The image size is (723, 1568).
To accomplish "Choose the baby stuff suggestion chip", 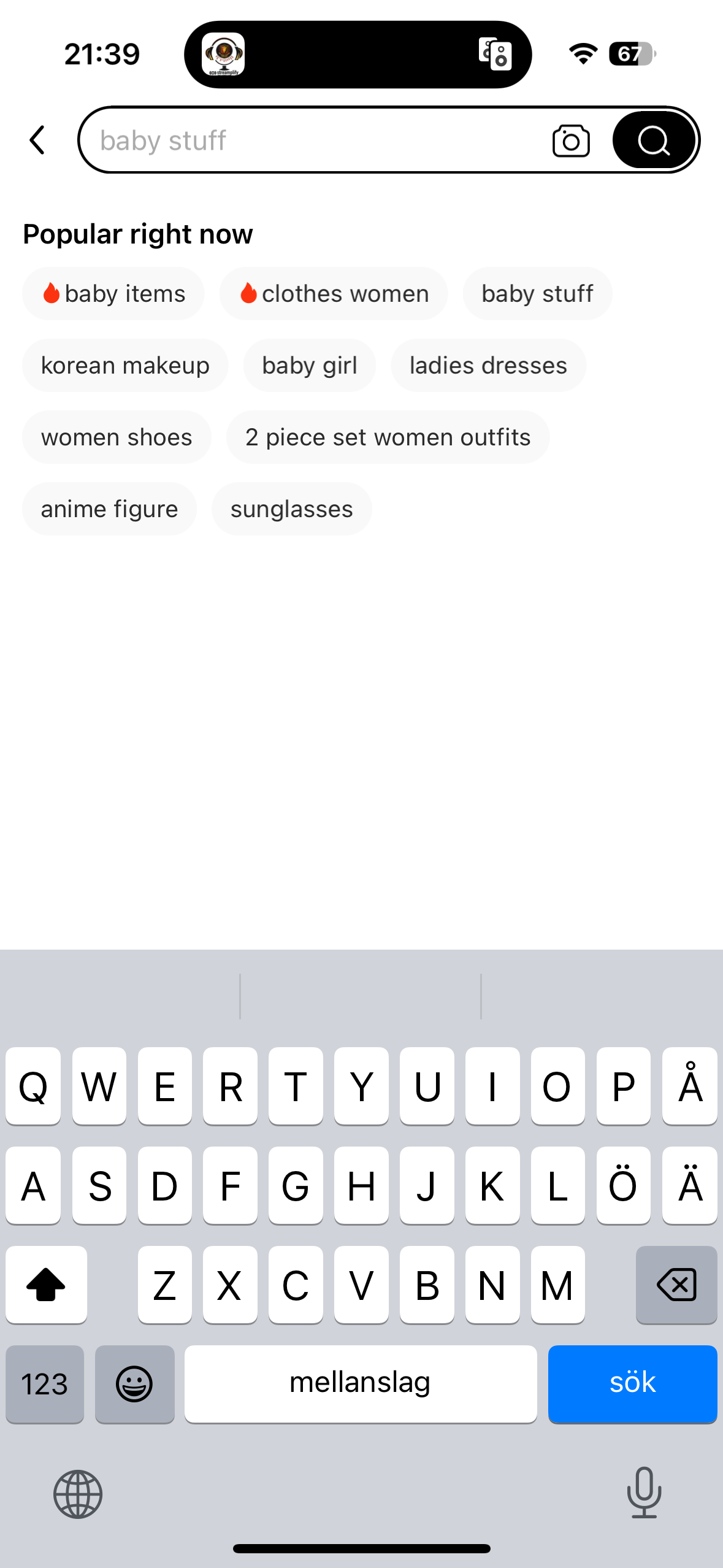I will [537, 294].
